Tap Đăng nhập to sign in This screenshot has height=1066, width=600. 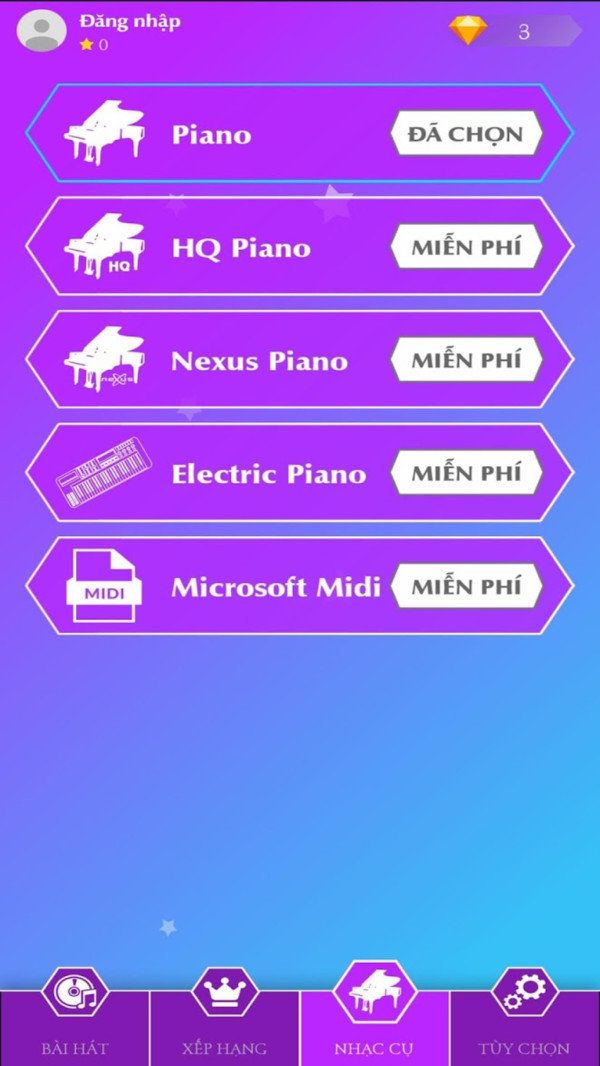pyautogui.click(x=129, y=21)
